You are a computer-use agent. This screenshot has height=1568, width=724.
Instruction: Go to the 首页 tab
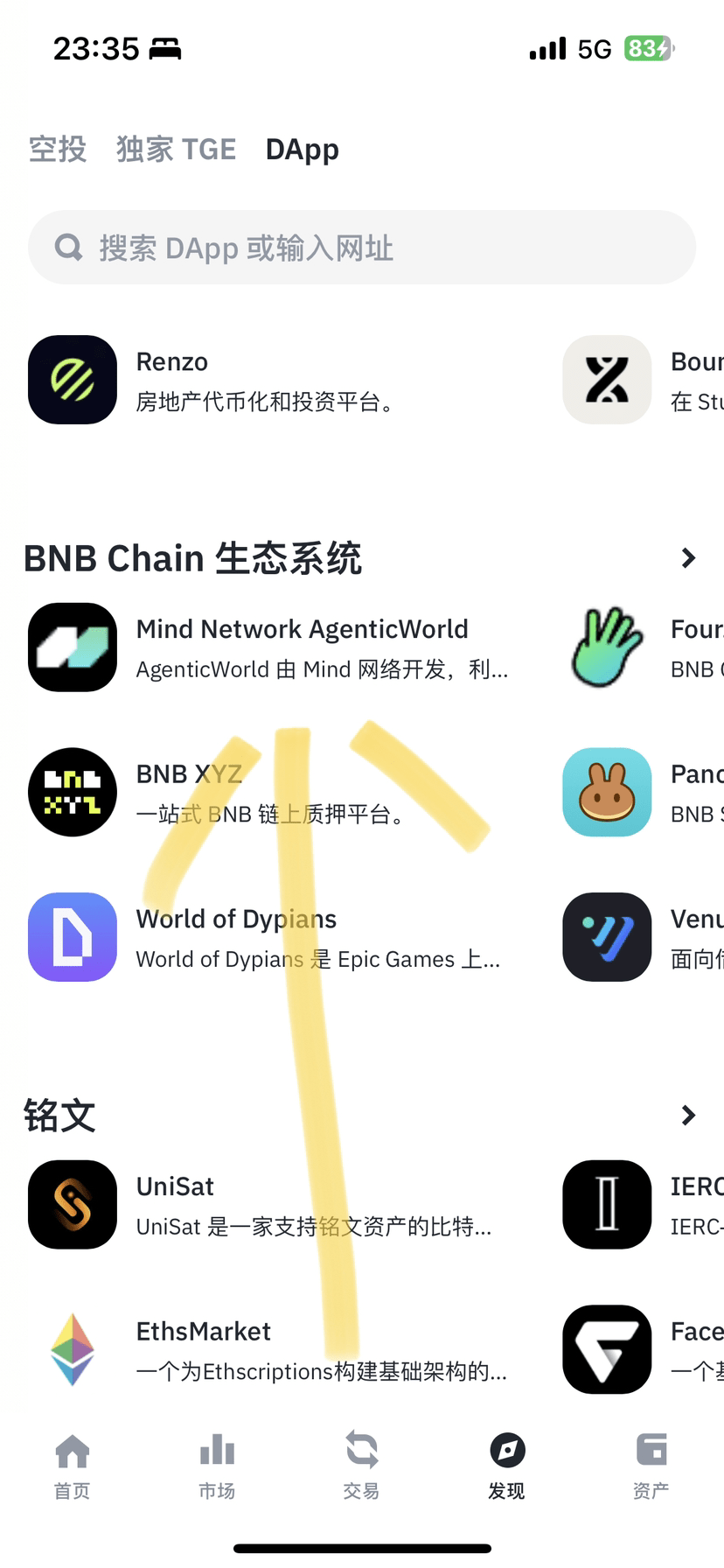tap(72, 1466)
